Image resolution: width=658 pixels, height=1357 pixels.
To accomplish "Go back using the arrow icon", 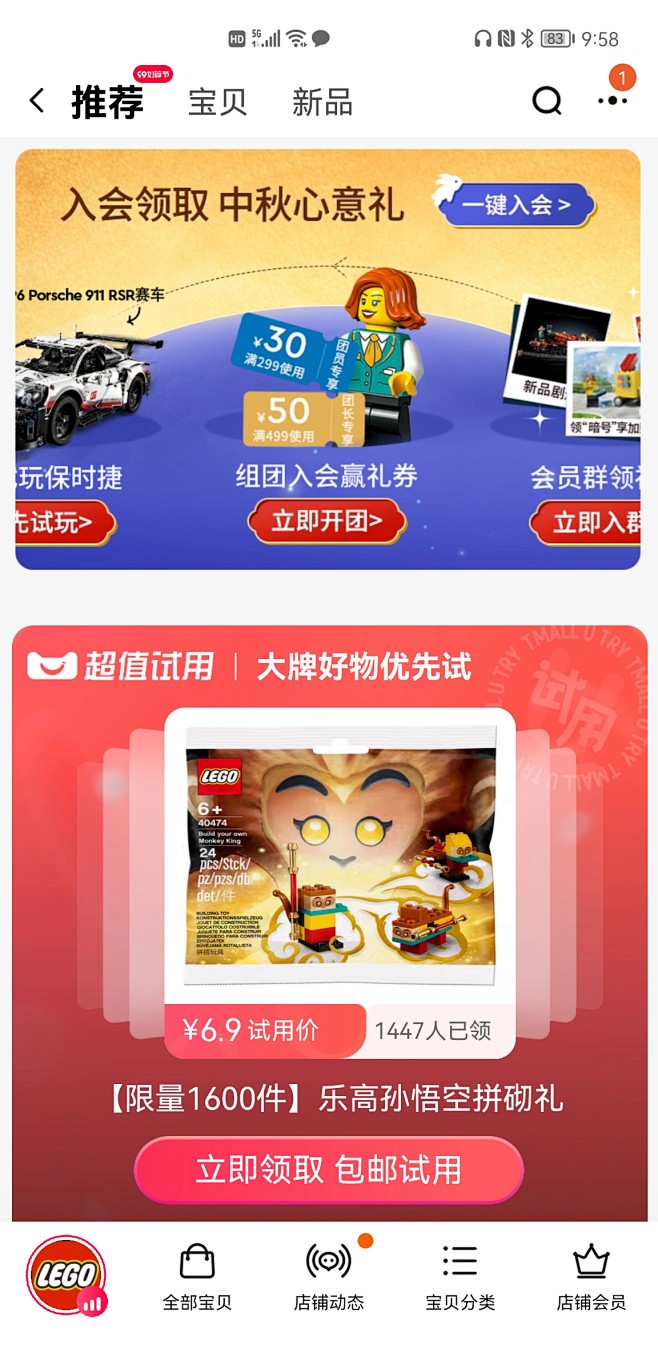I will point(37,100).
